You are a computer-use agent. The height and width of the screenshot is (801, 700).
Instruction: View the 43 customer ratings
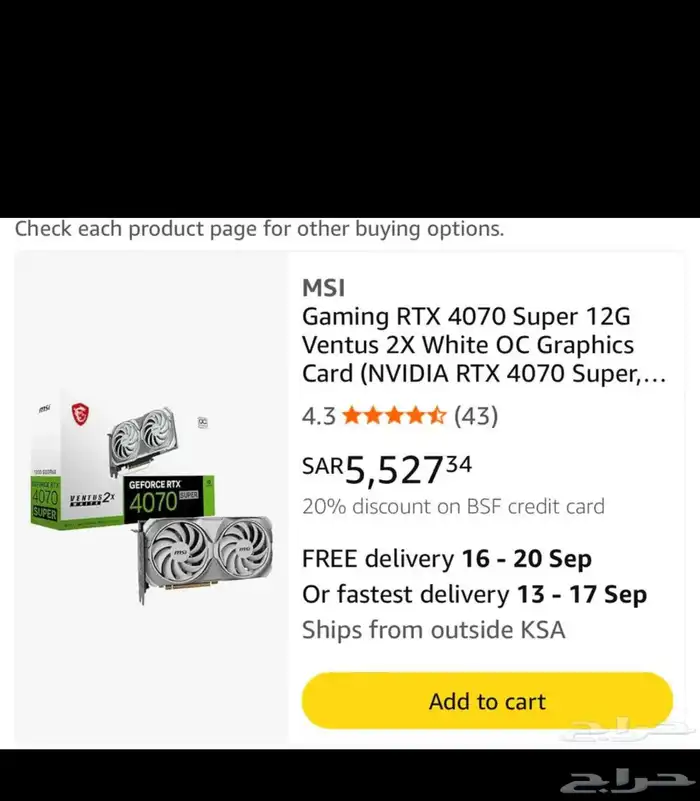click(476, 416)
